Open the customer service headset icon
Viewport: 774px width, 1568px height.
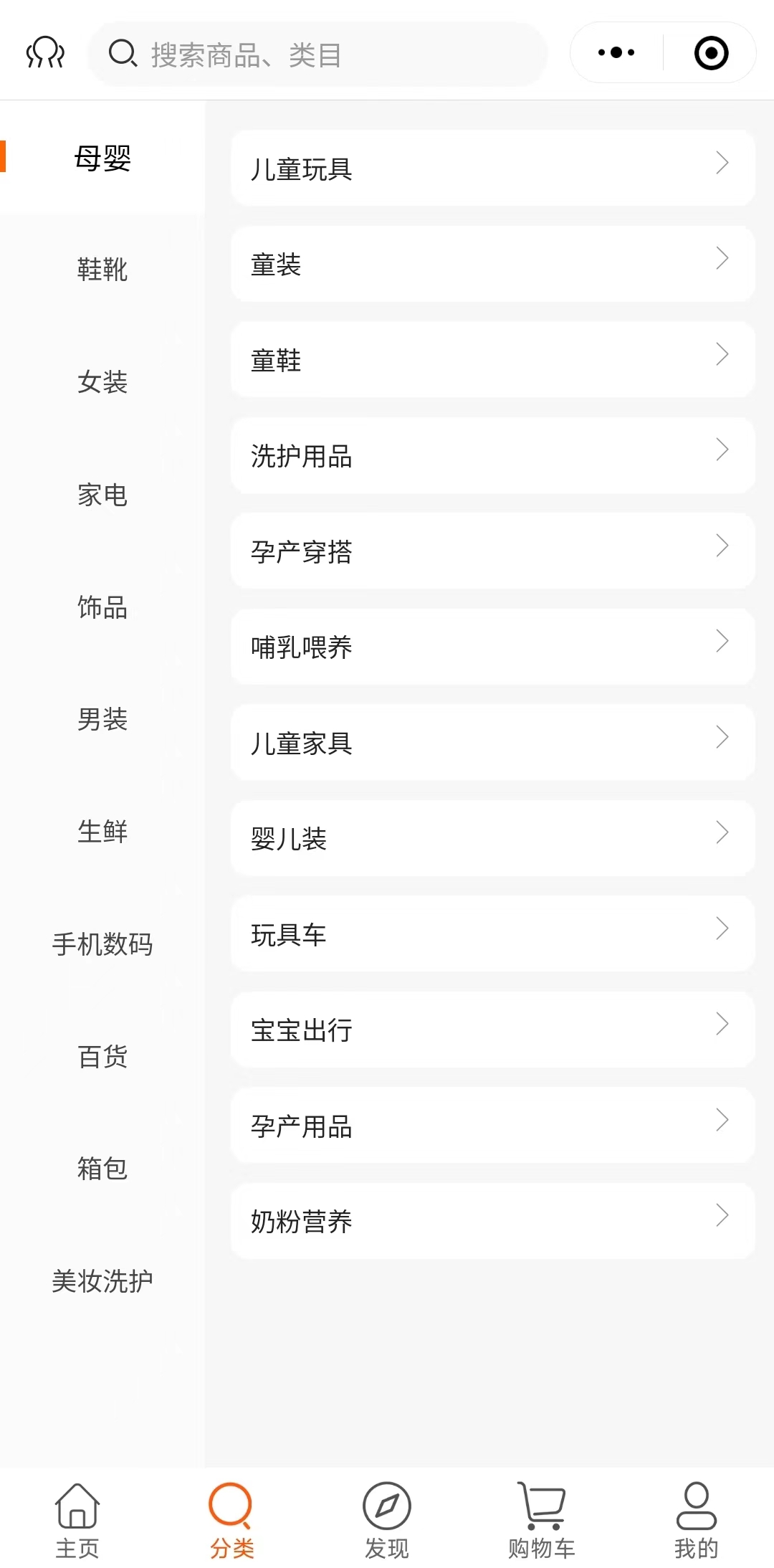[x=45, y=53]
